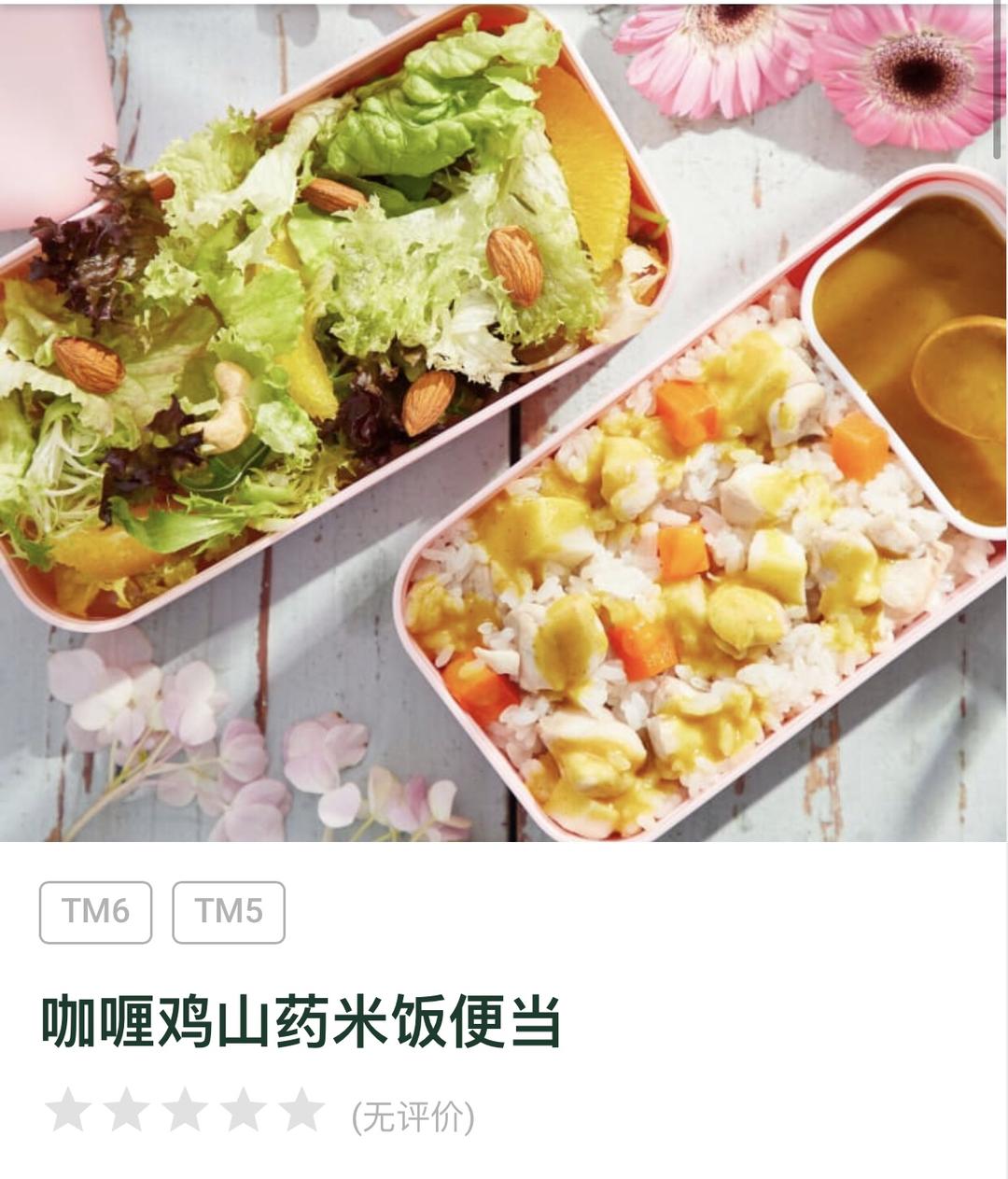Screen dimensions: 1008x1179
Task: Select the TM5 device tag
Action: (229, 912)
